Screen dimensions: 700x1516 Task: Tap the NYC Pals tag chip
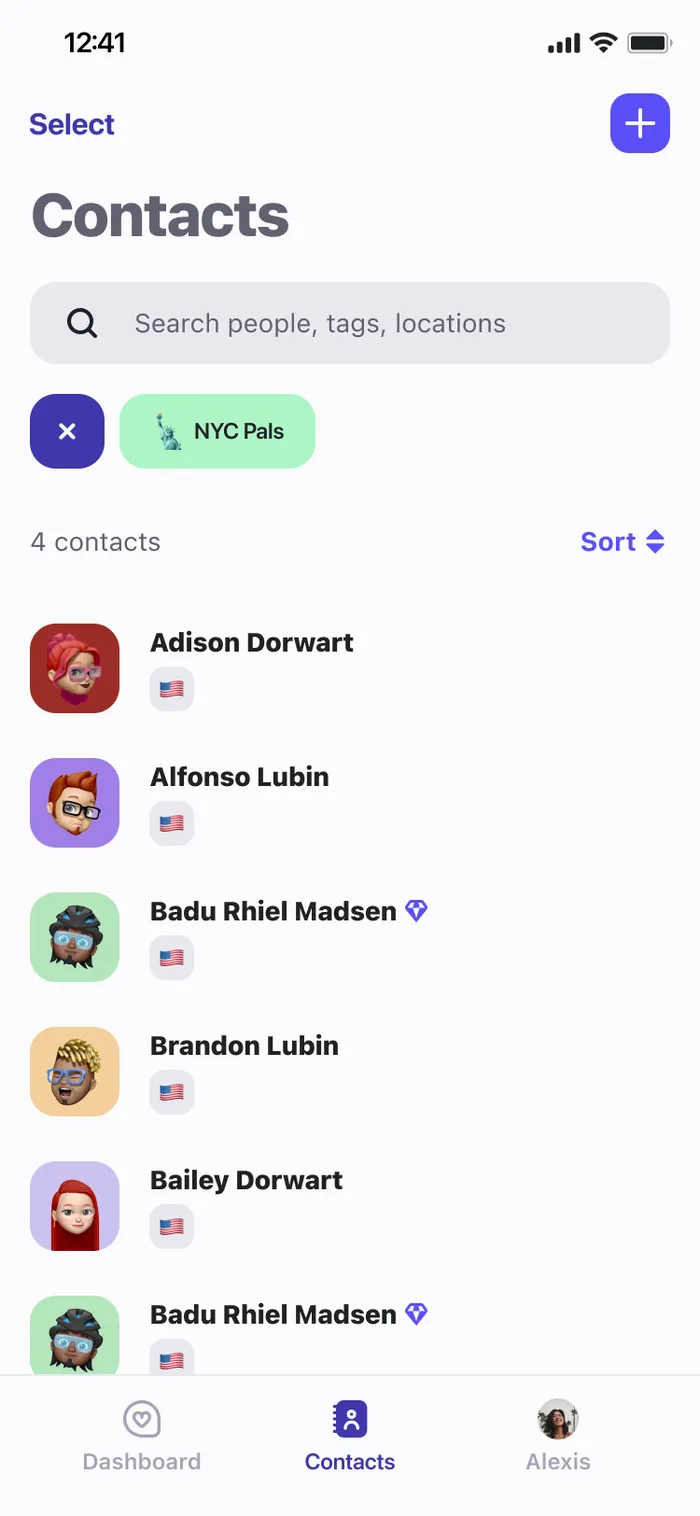(x=217, y=431)
